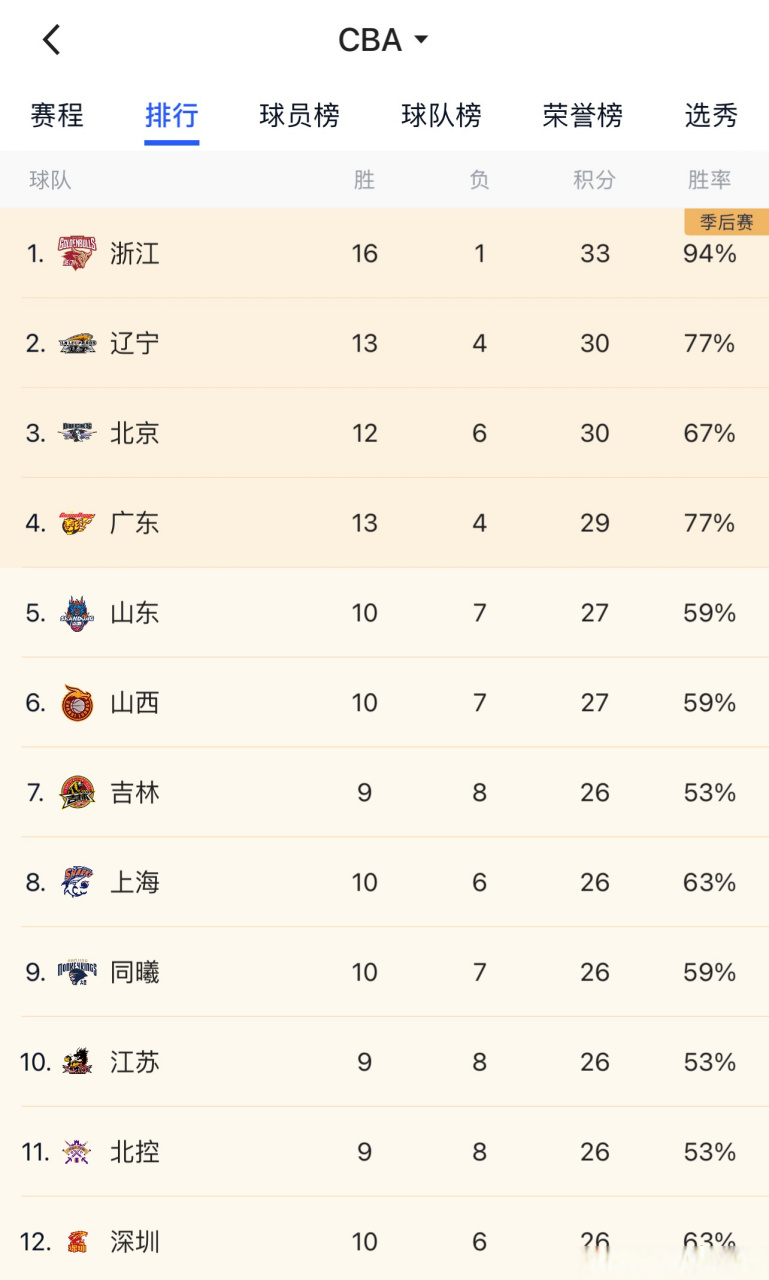769x1280 pixels.
Task: Click the 同曦 Monkey Kings logo
Action: (75, 972)
